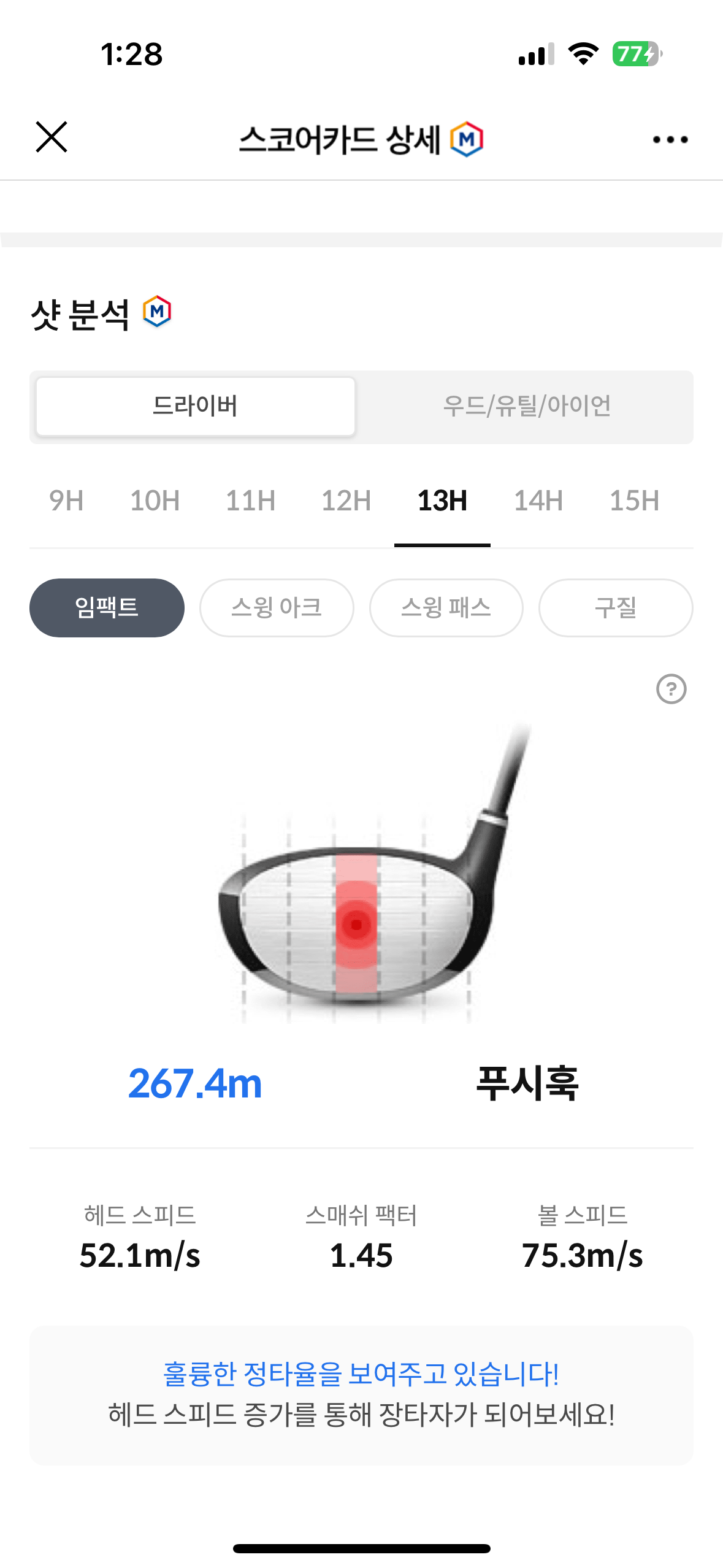Switch to 우드/유틸/아이언 segment

coord(527,406)
